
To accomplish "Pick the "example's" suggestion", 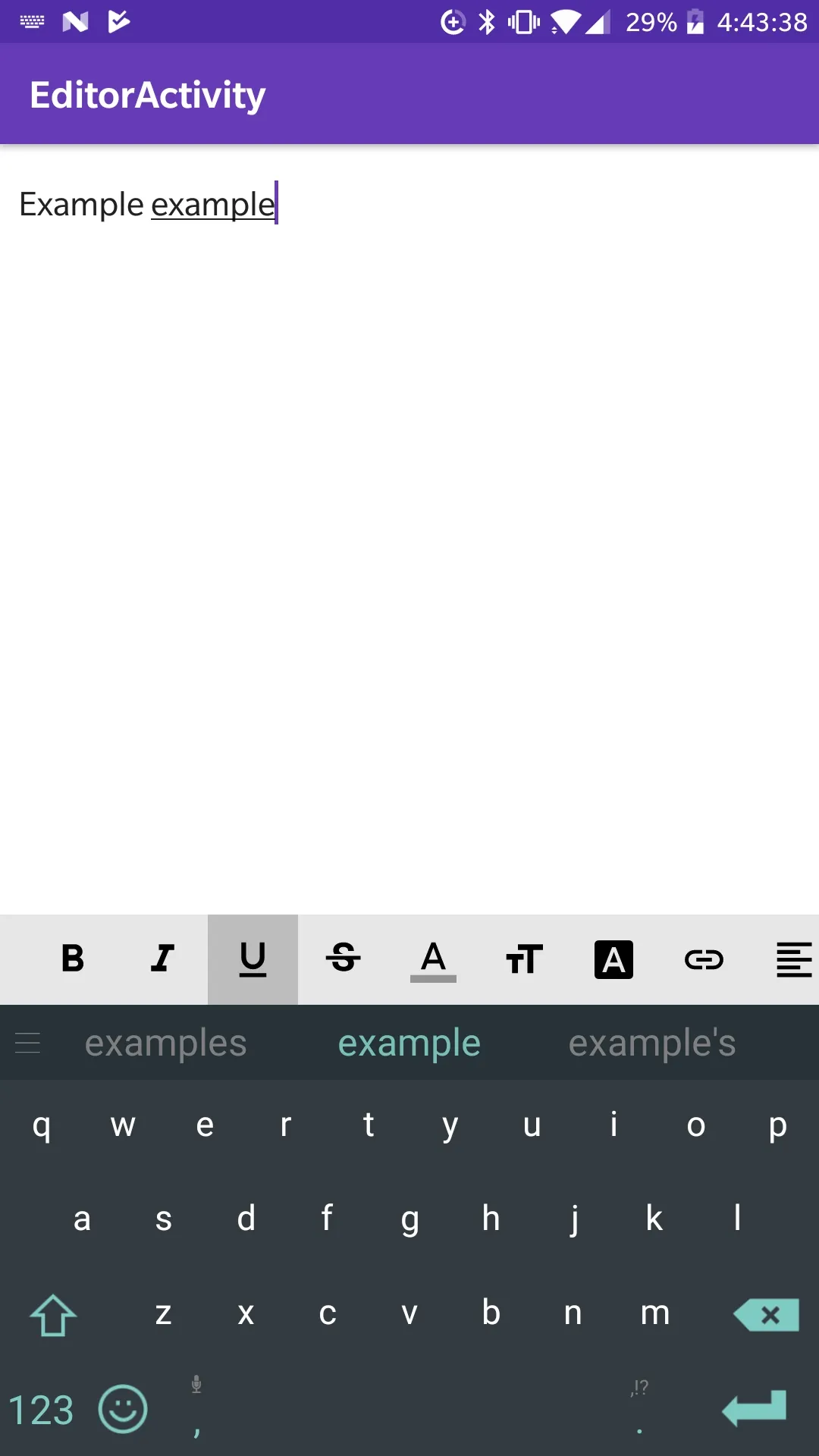I will click(x=652, y=1043).
